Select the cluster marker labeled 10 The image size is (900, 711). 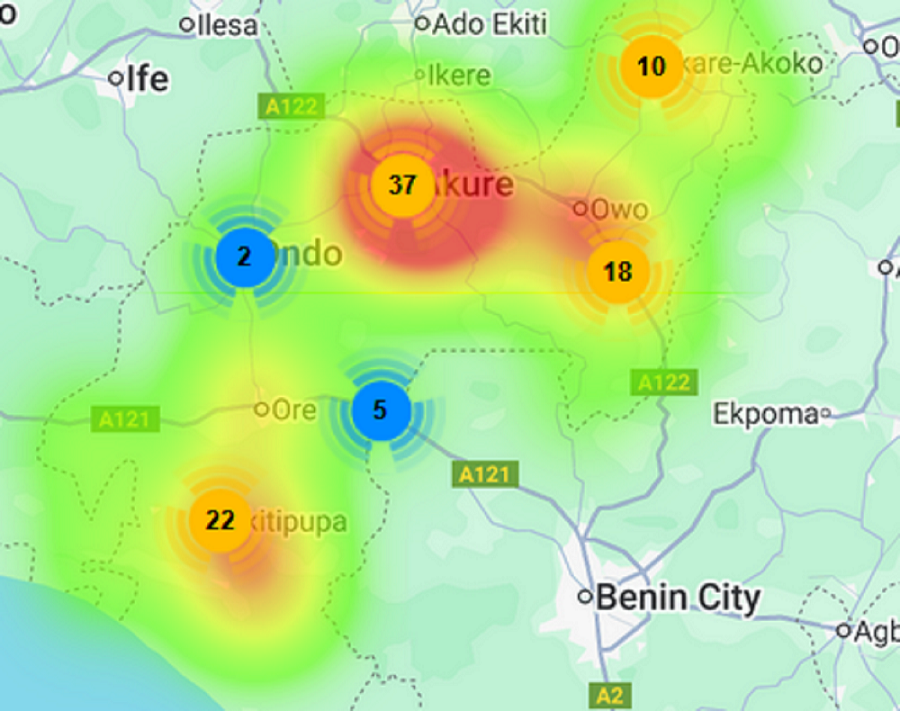[x=651, y=67]
